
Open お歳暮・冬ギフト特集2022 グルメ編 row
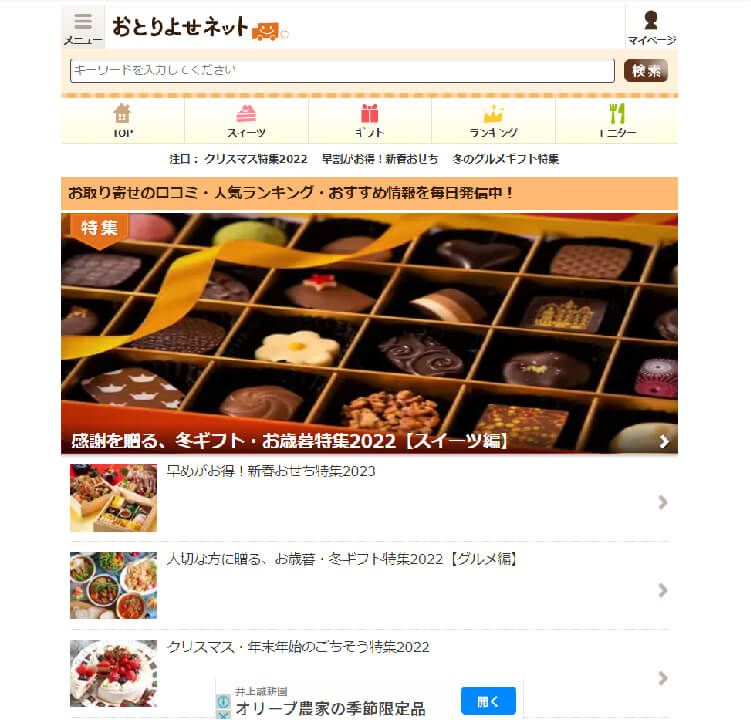point(369,585)
